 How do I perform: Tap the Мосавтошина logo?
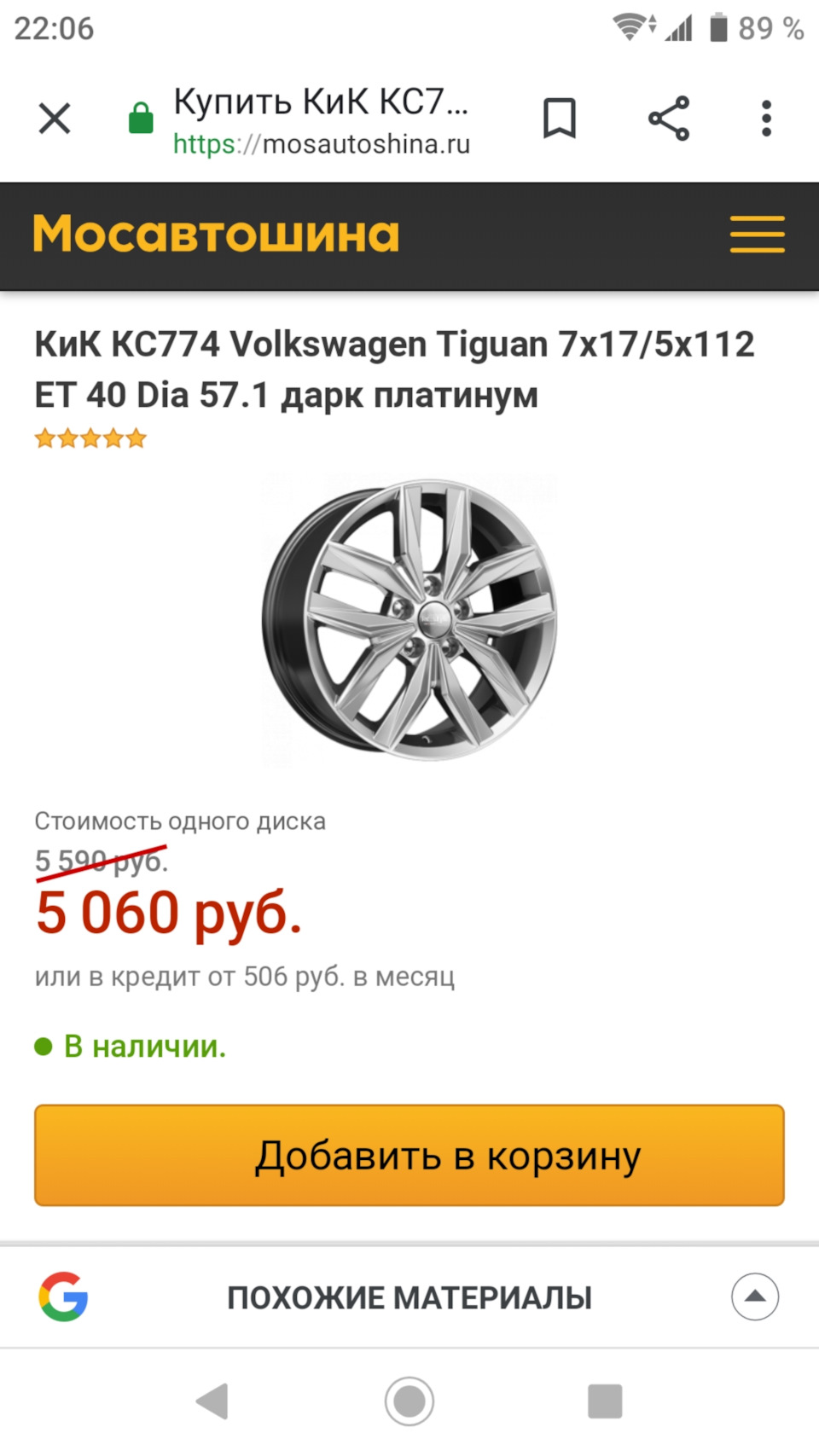215,234
